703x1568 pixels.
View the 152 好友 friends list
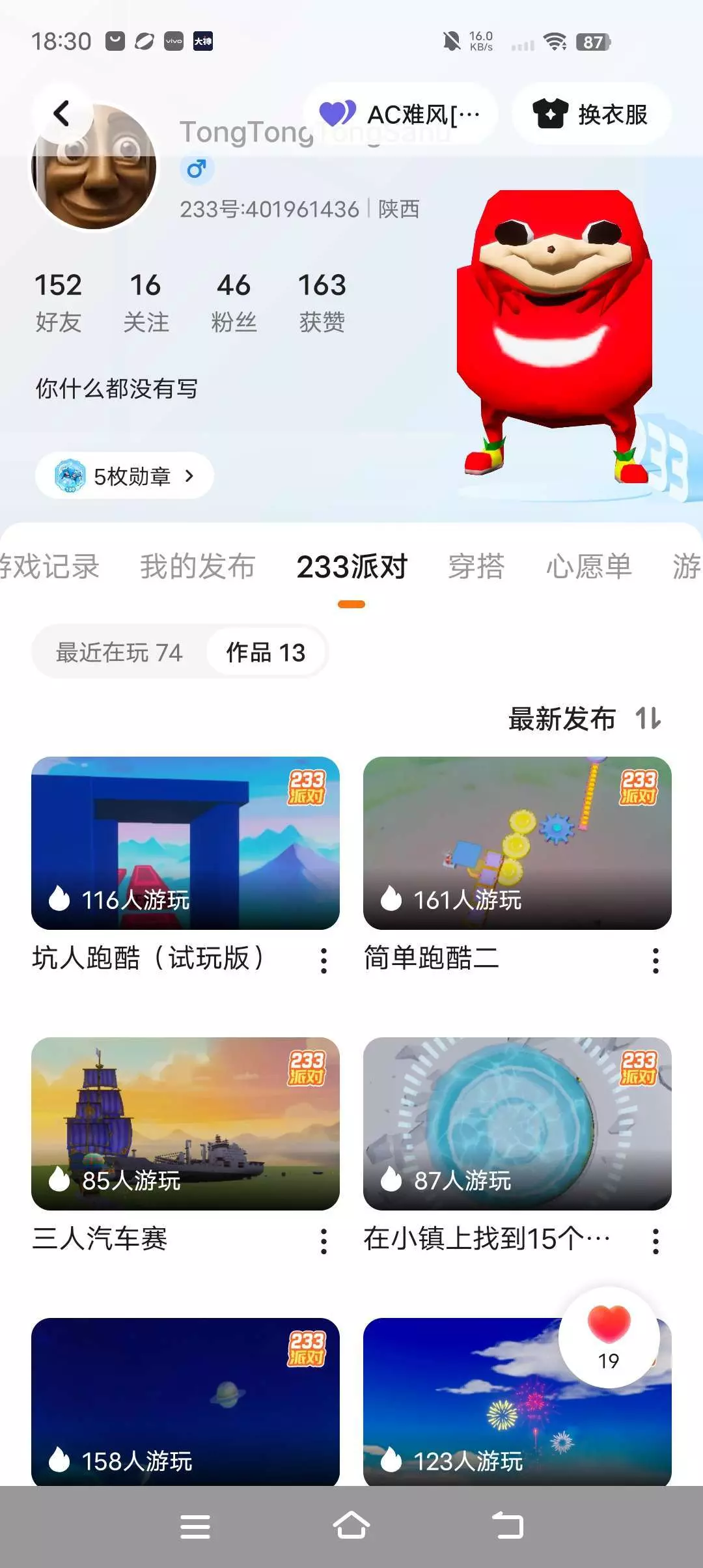click(58, 301)
